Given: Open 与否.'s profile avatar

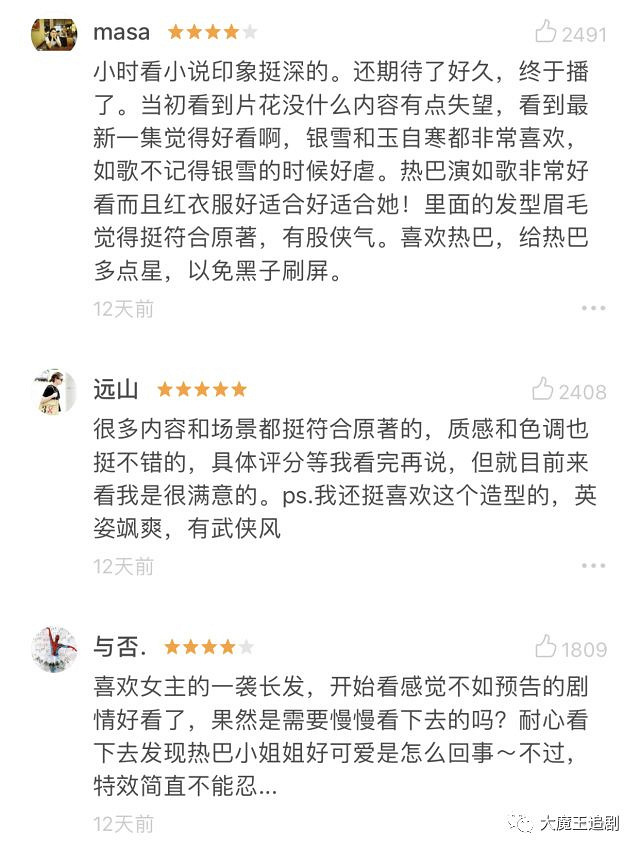Looking at the screenshot, I should [54, 648].
